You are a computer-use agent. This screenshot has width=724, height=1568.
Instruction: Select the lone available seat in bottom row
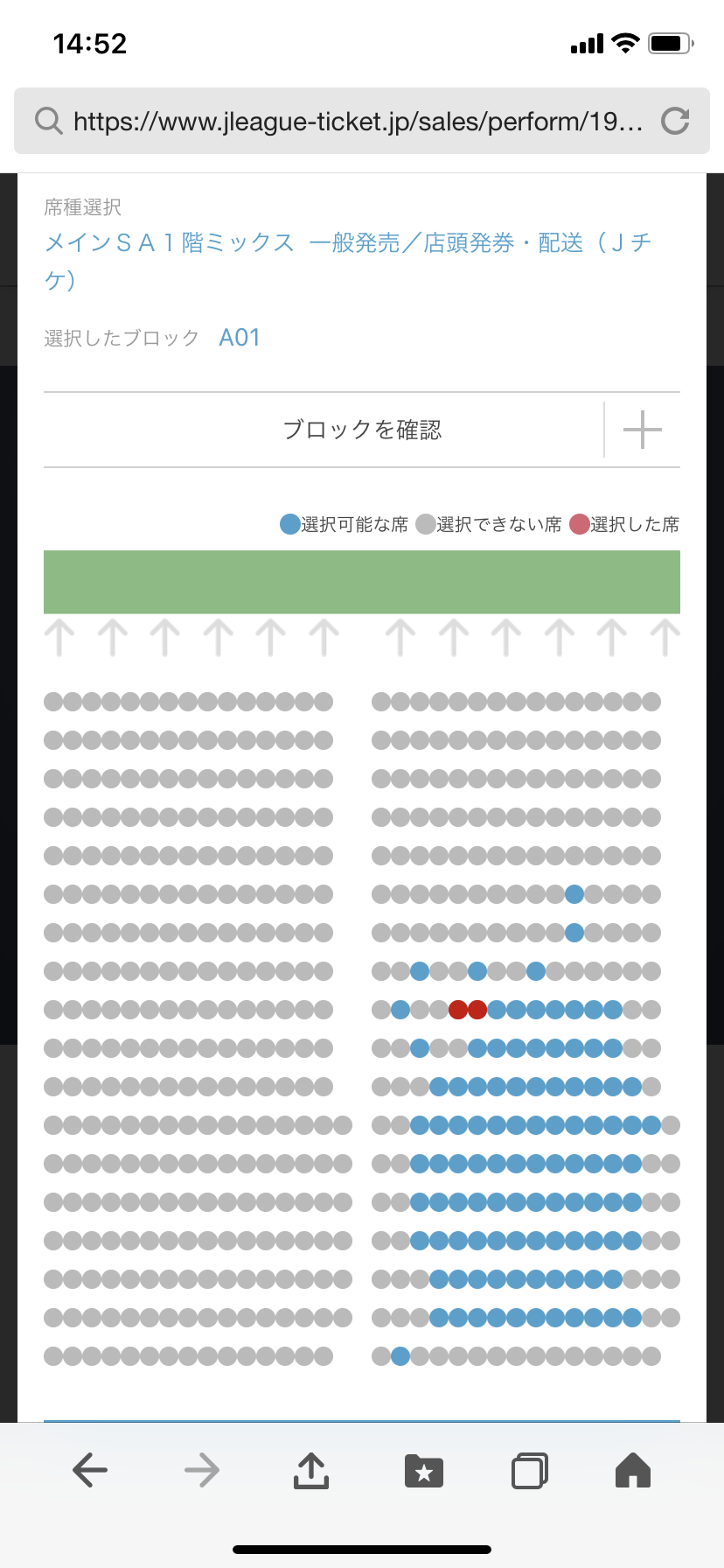[400, 1356]
